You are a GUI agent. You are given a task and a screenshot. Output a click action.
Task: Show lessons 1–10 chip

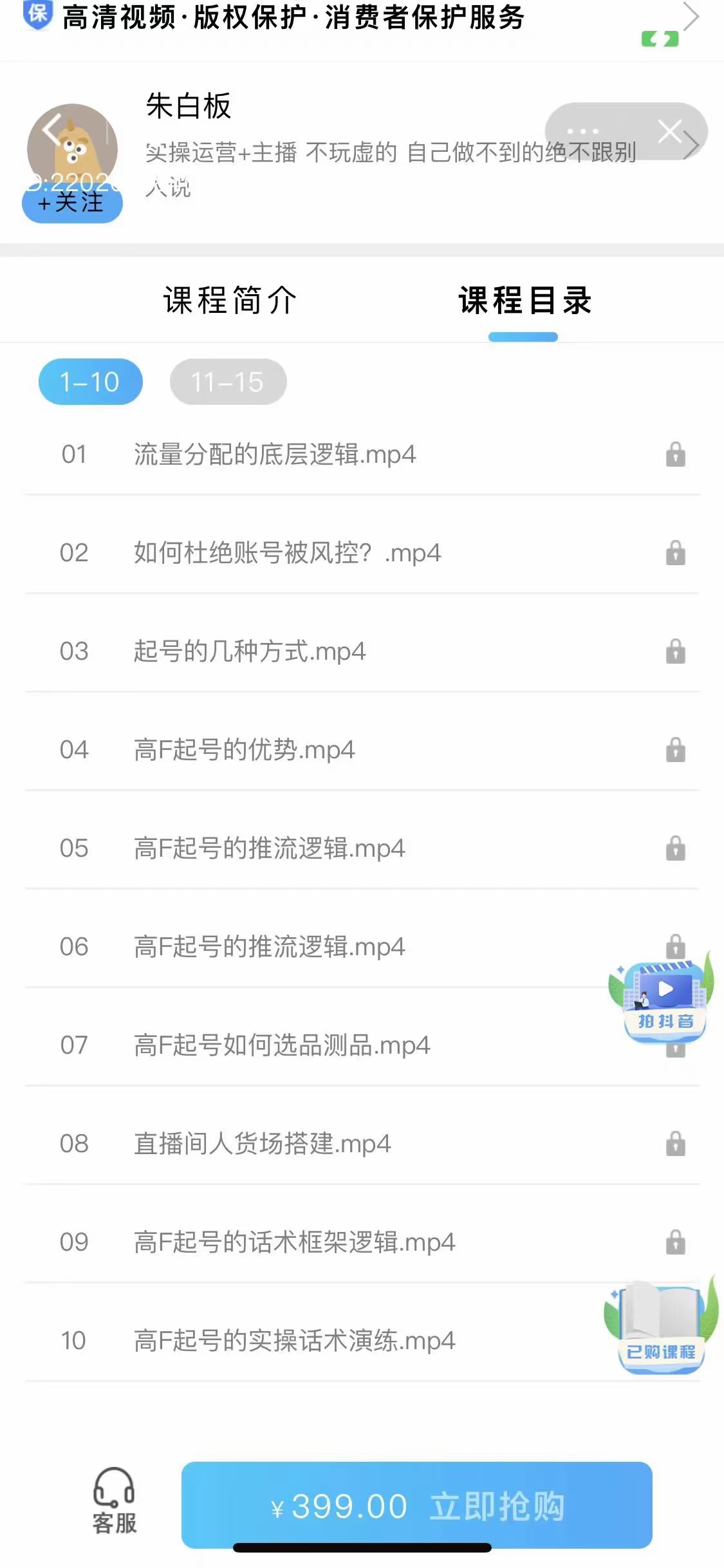point(90,382)
